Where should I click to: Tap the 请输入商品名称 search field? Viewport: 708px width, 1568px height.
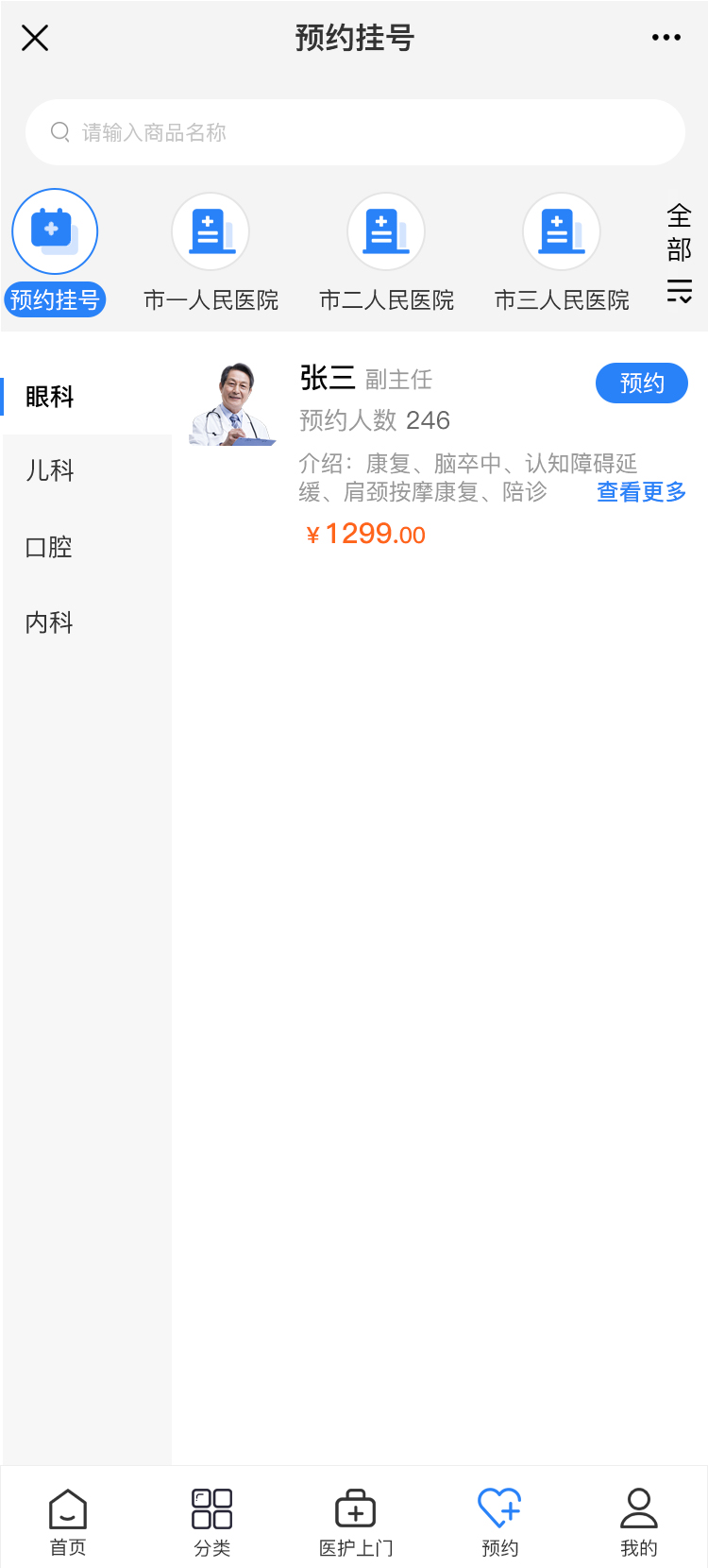pyautogui.click(x=355, y=132)
